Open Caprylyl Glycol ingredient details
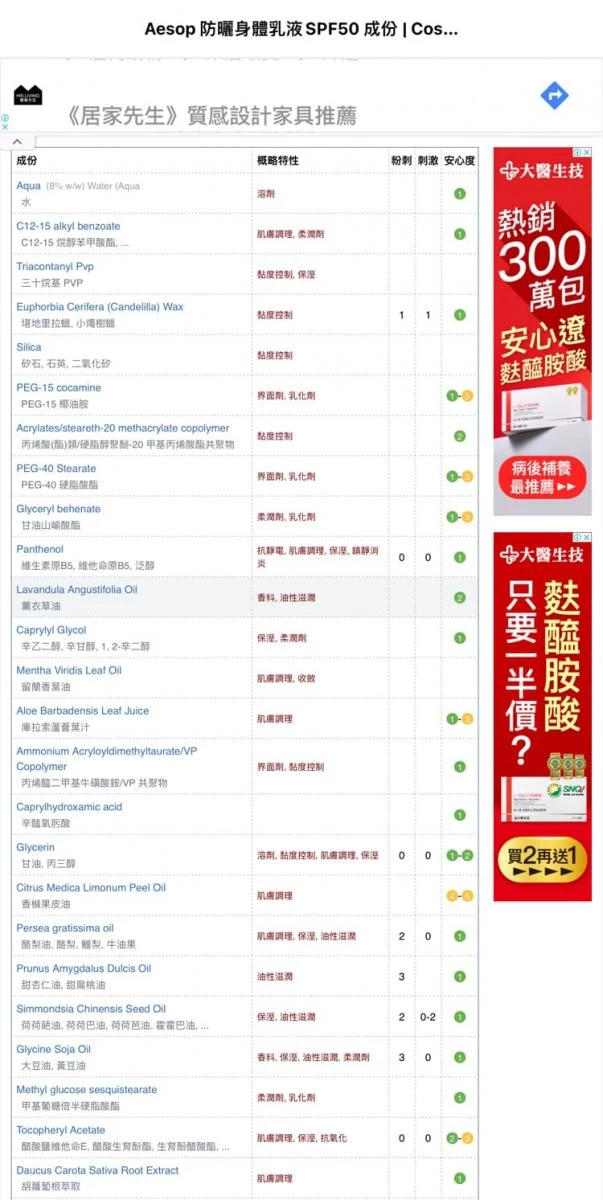Screen dimensions: 603x1200 coord(51,630)
